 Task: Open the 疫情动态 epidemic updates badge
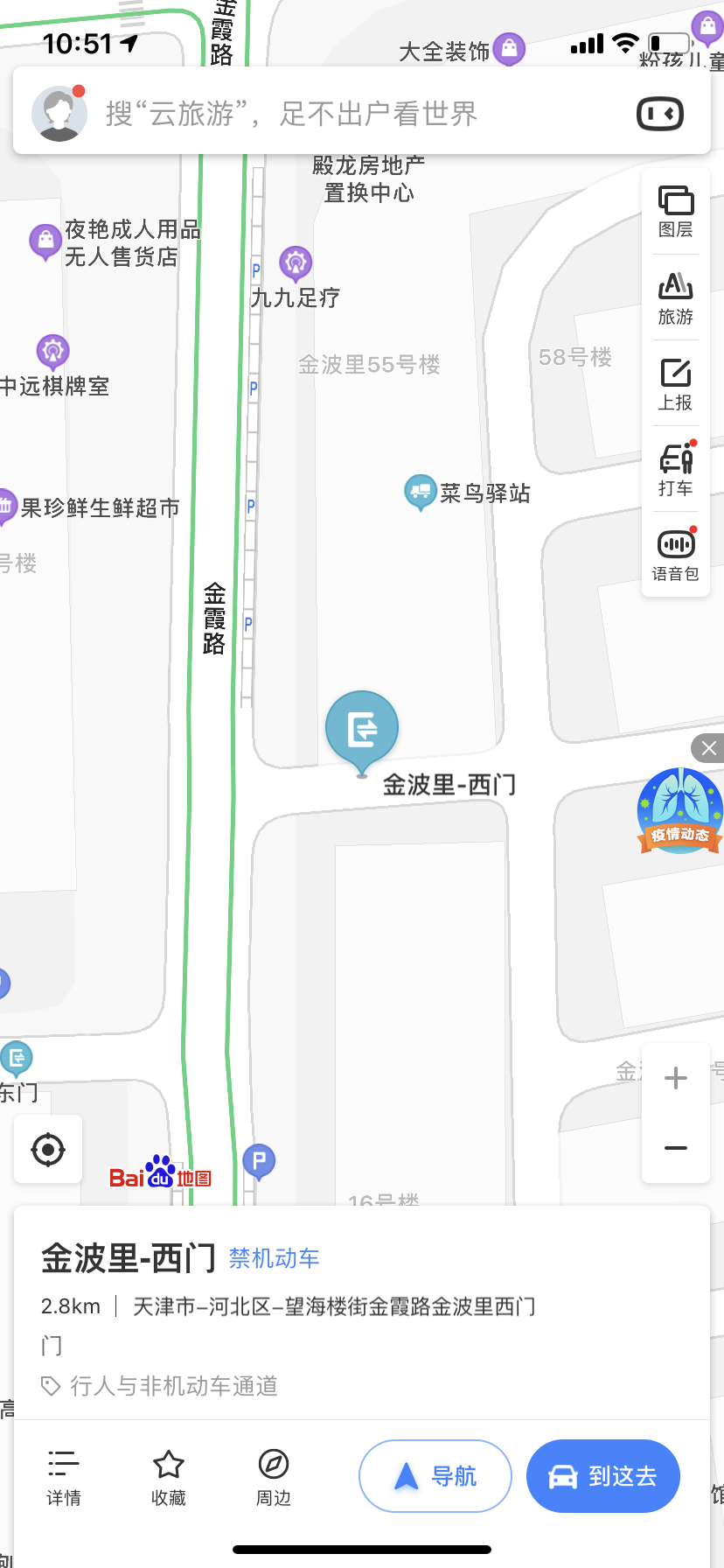[x=679, y=811]
